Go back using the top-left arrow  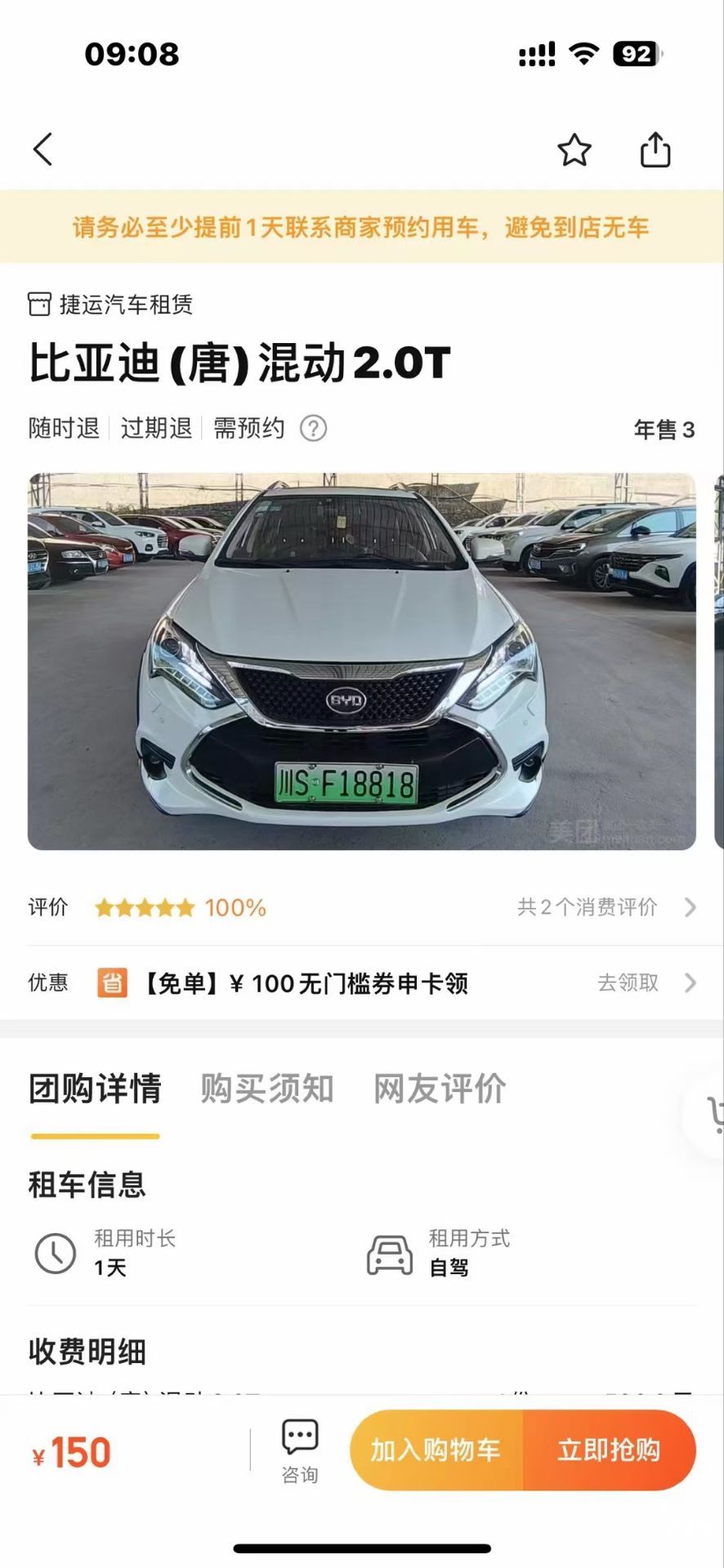43,149
